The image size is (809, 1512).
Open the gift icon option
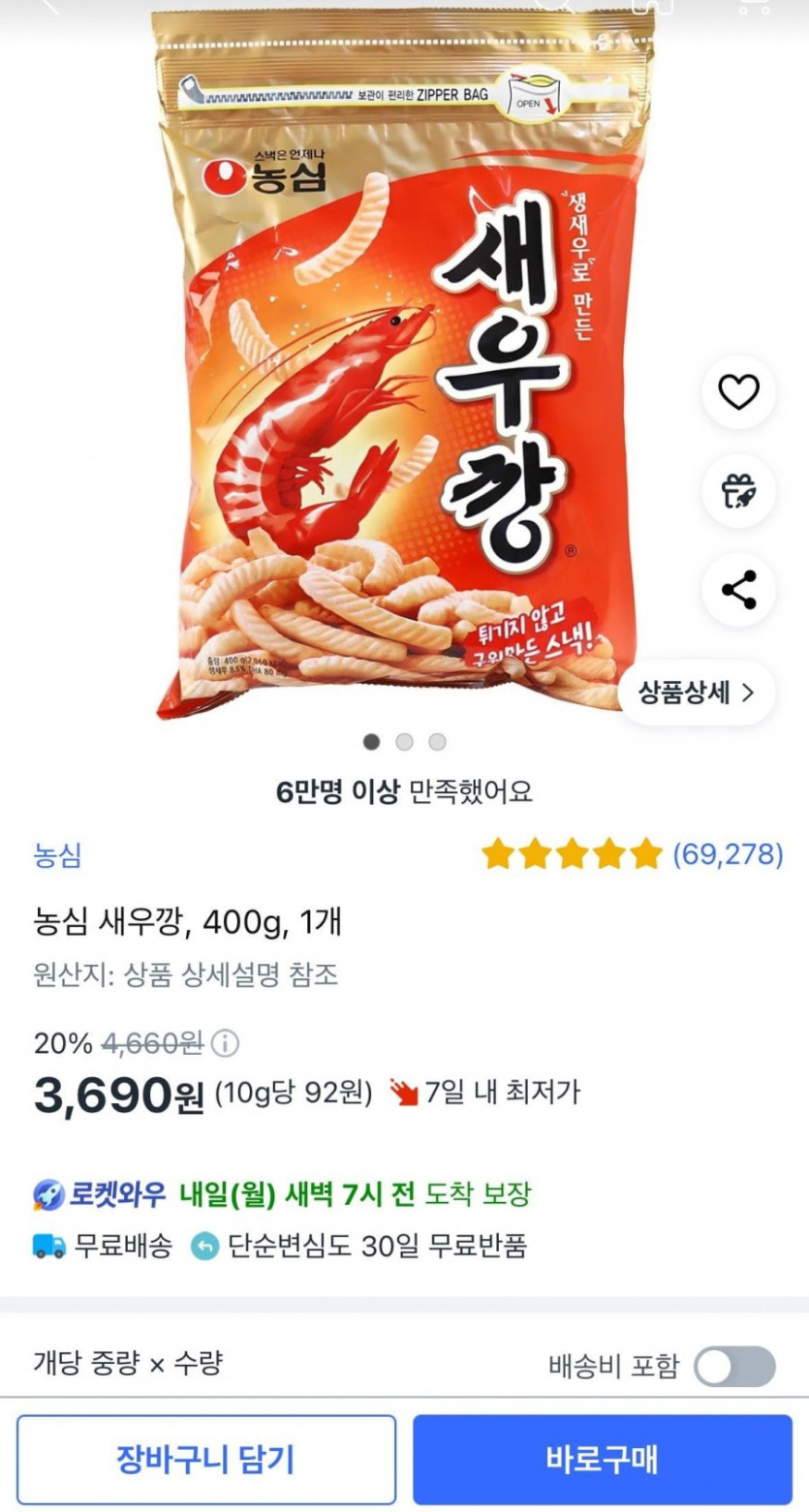tap(738, 491)
